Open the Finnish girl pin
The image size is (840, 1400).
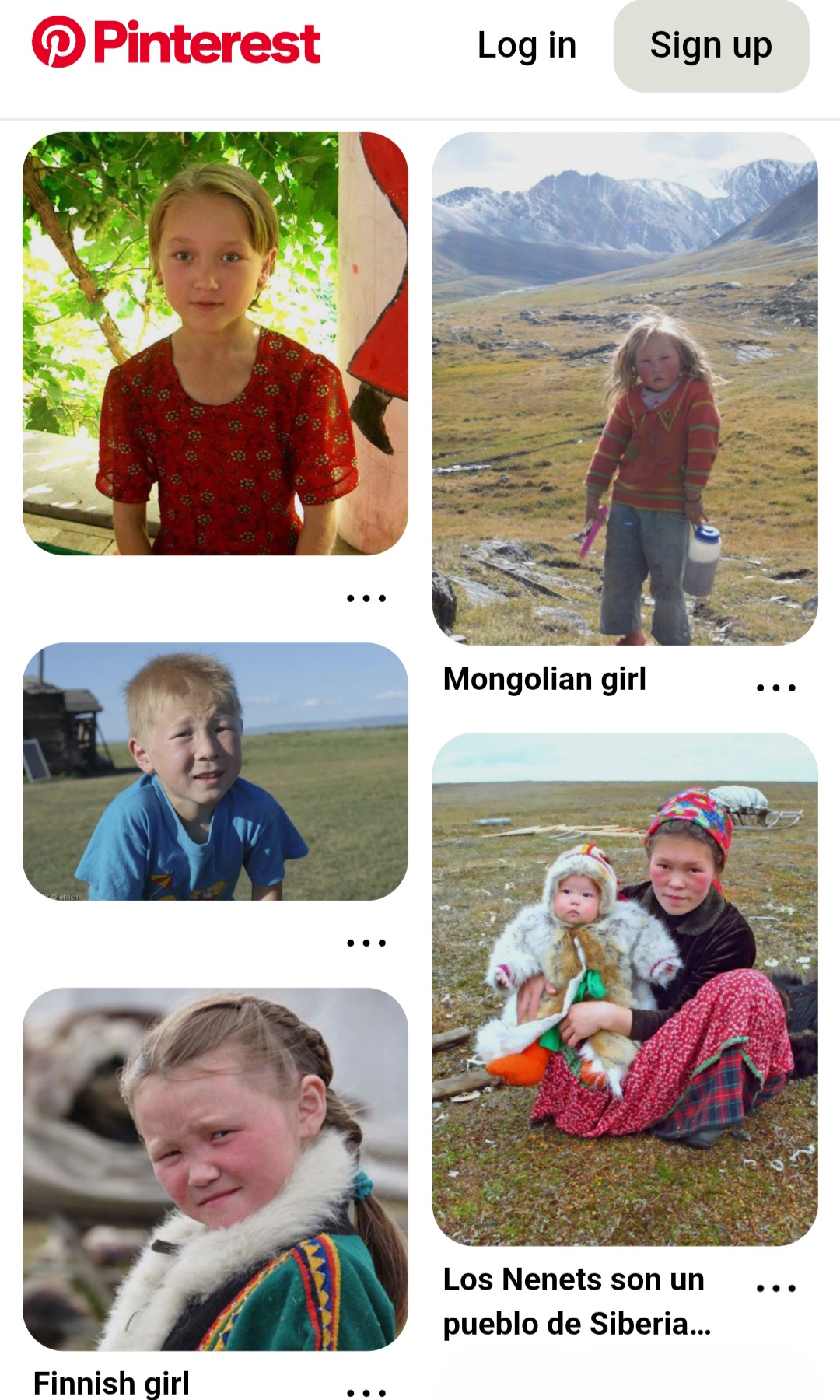click(x=215, y=1169)
